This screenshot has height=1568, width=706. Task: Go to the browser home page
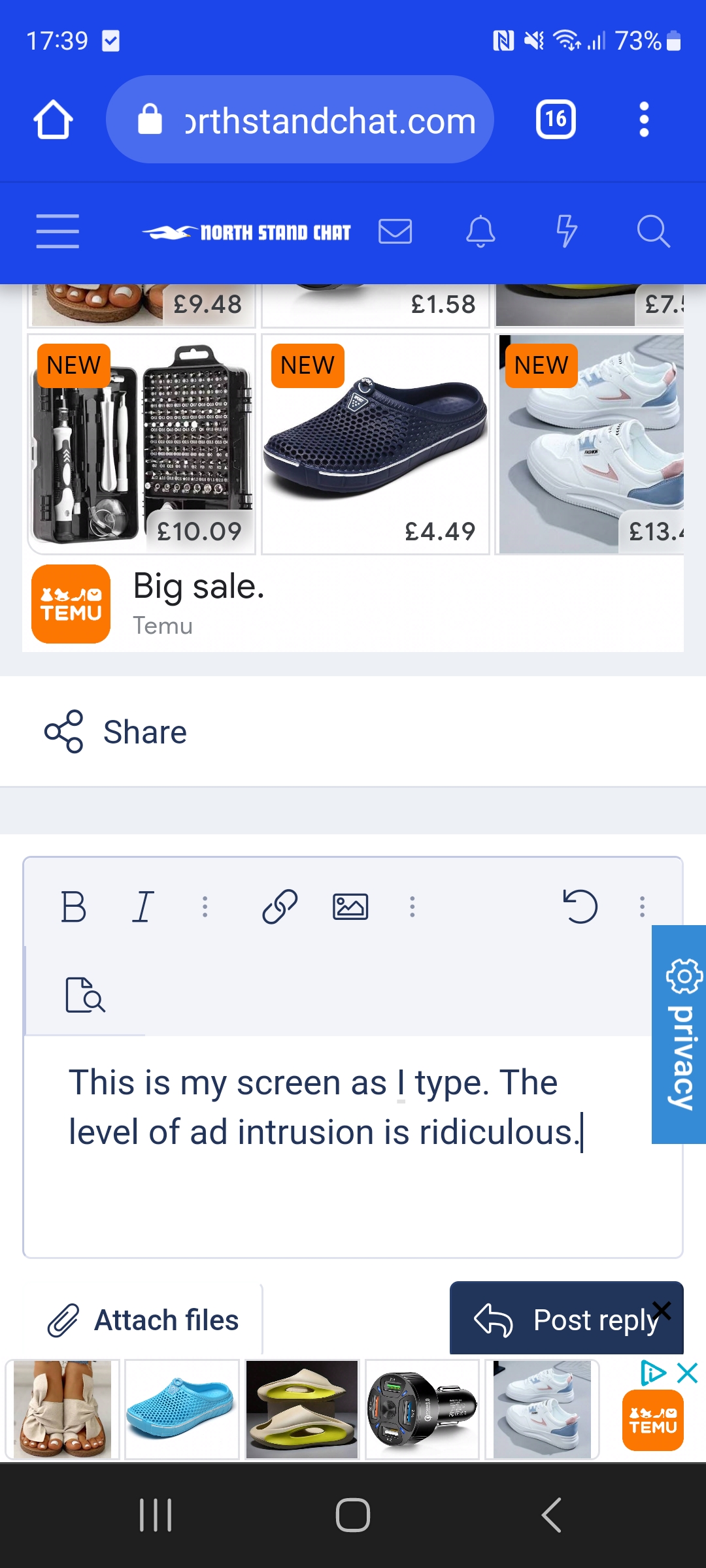click(53, 120)
